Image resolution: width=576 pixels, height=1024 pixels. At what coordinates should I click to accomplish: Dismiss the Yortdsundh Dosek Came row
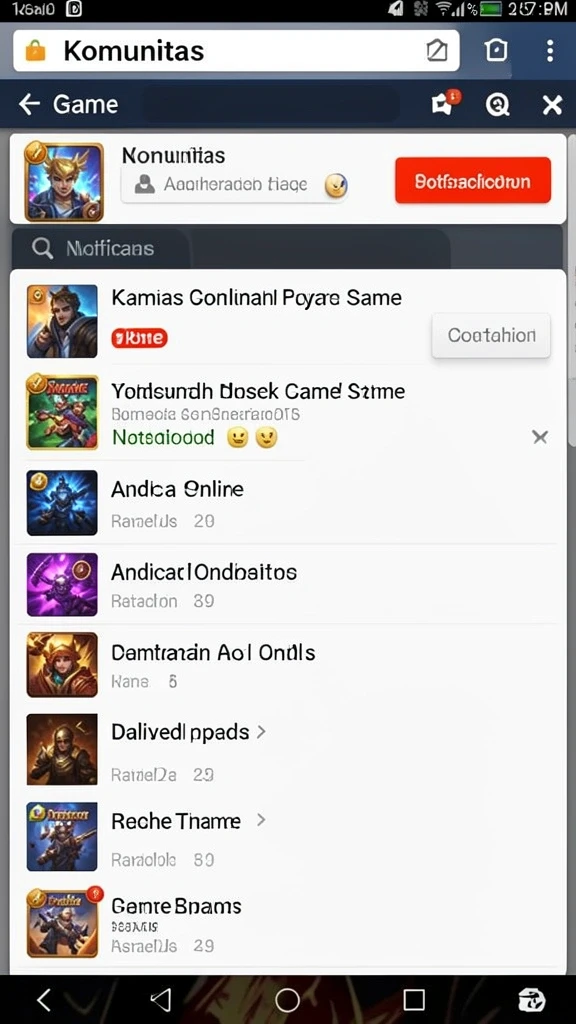540,437
